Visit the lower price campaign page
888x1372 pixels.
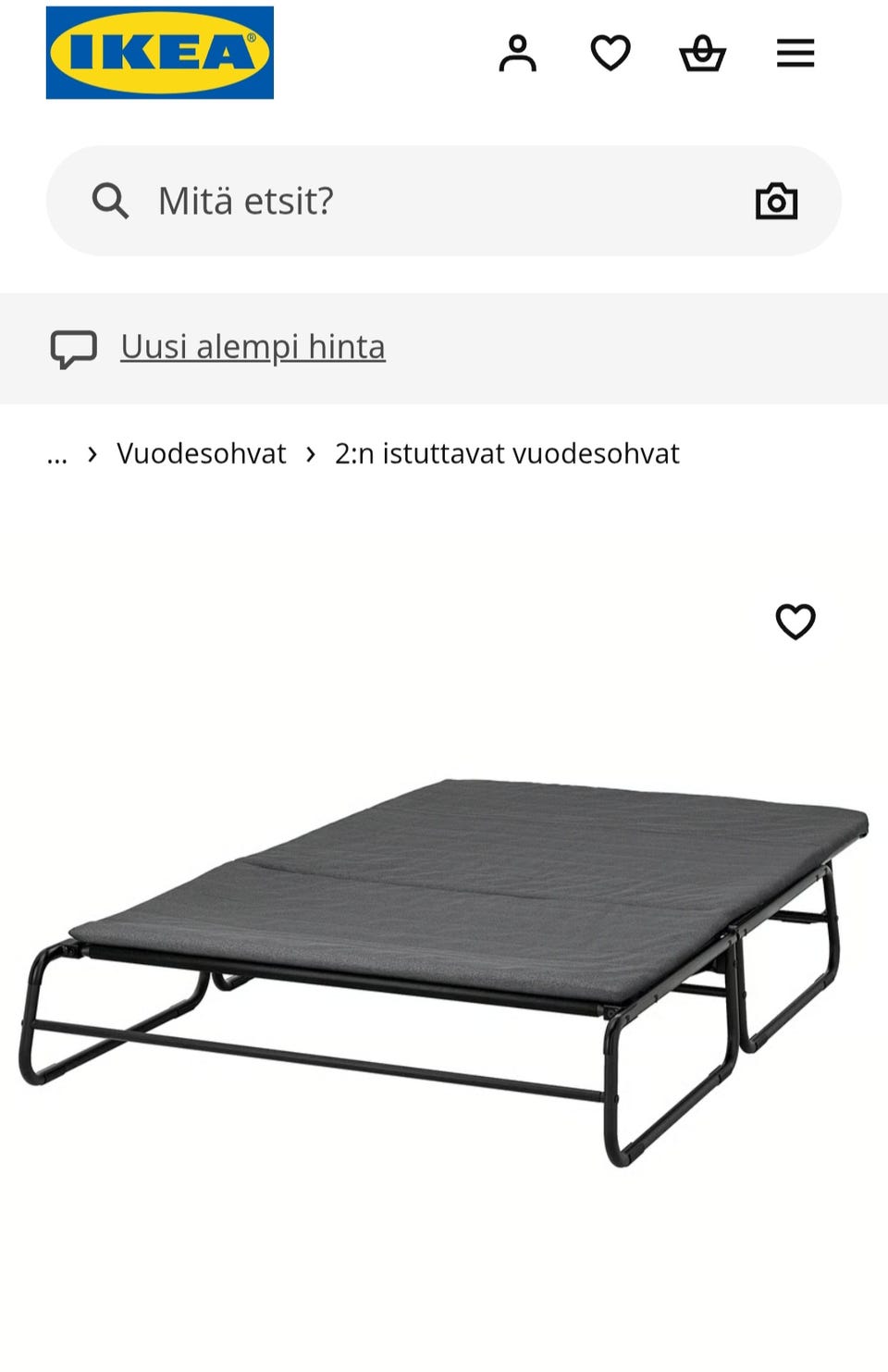click(x=252, y=348)
